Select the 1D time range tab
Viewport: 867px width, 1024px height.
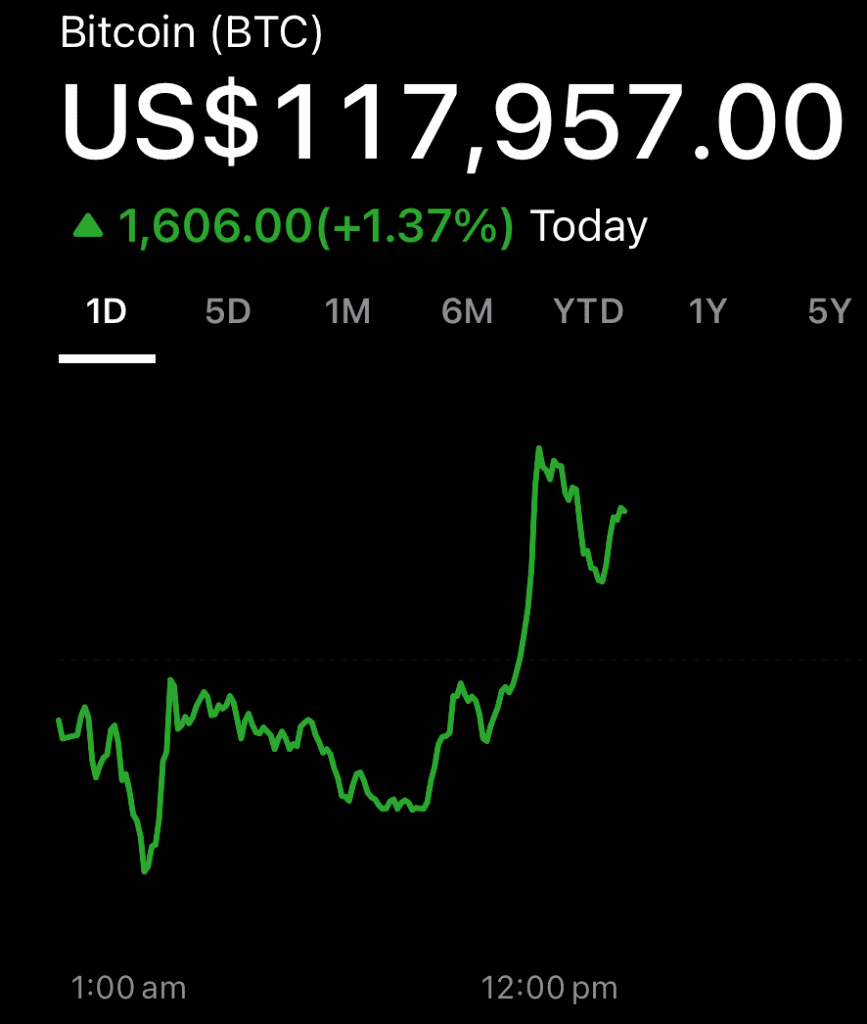pos(107,313)
